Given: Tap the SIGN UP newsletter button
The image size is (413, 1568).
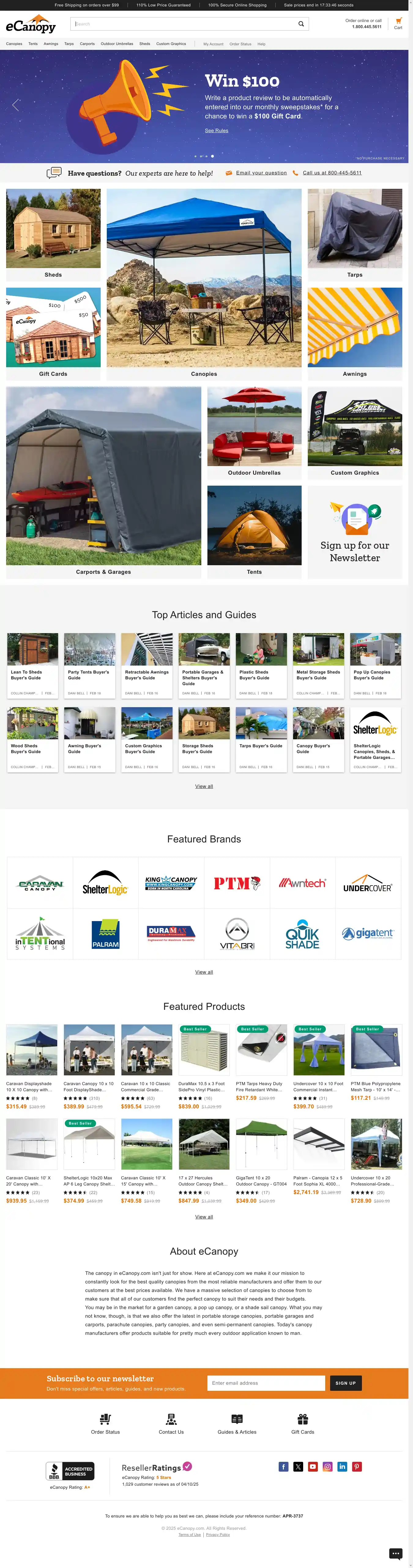Looking at the screenshot, I should click(x=345, y=1383).
